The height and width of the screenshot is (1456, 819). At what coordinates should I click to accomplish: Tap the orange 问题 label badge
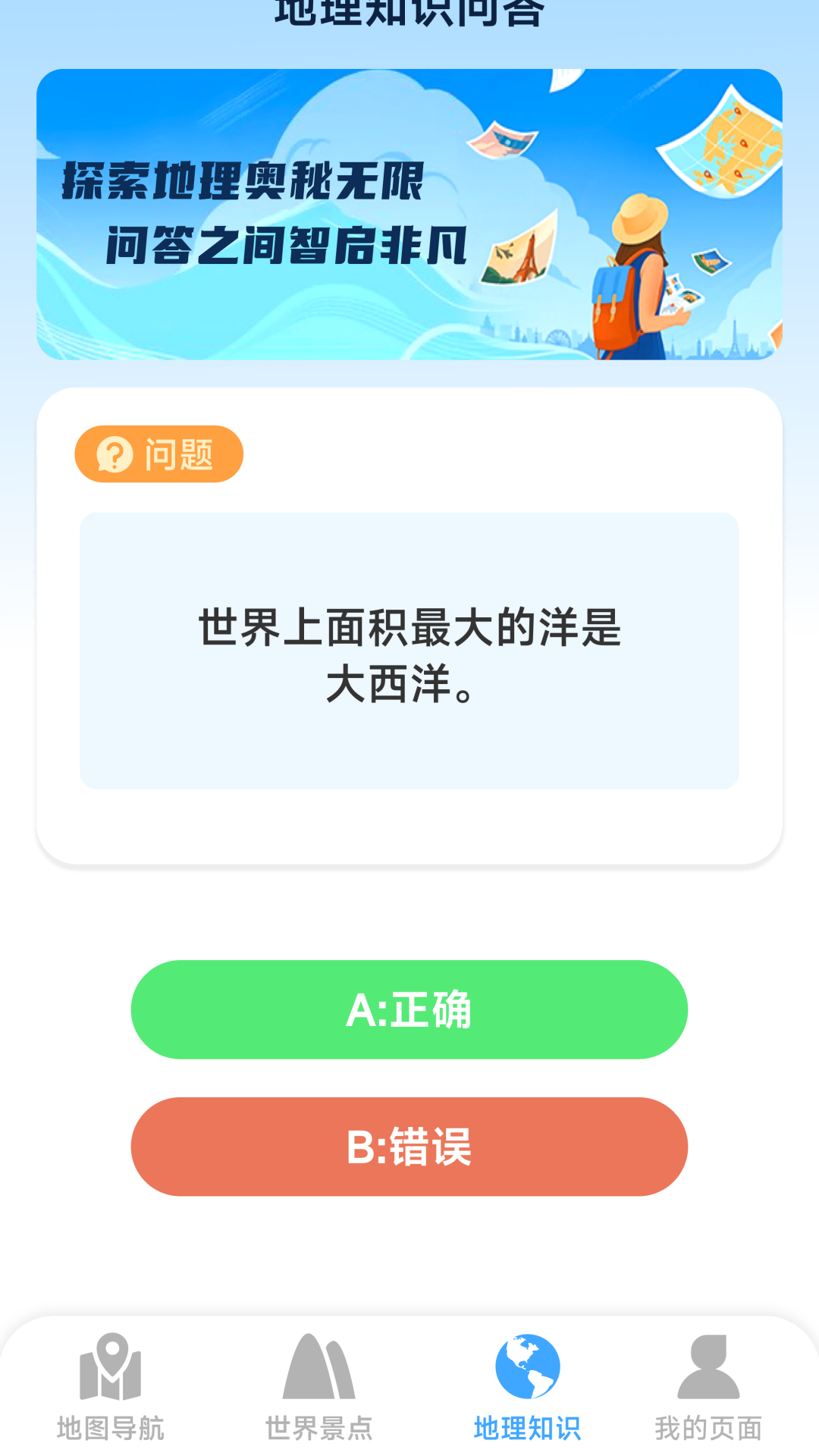158,453
